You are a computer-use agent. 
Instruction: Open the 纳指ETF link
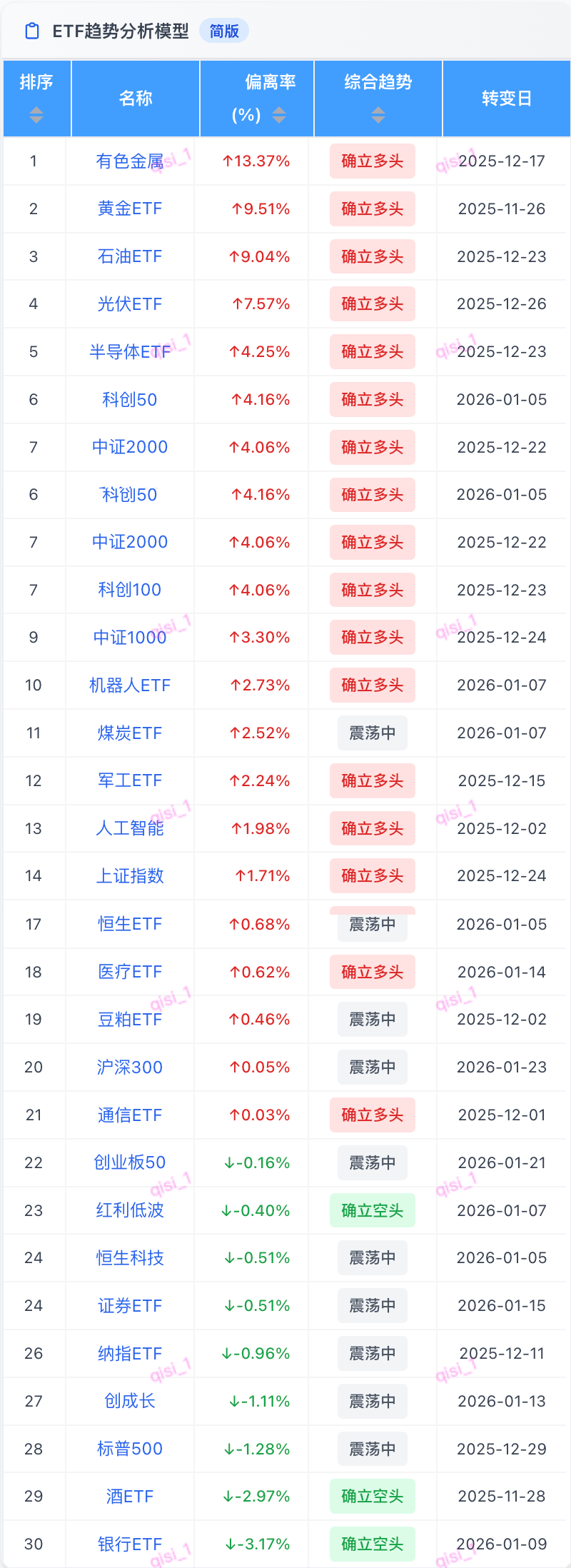click(130, 1353)
